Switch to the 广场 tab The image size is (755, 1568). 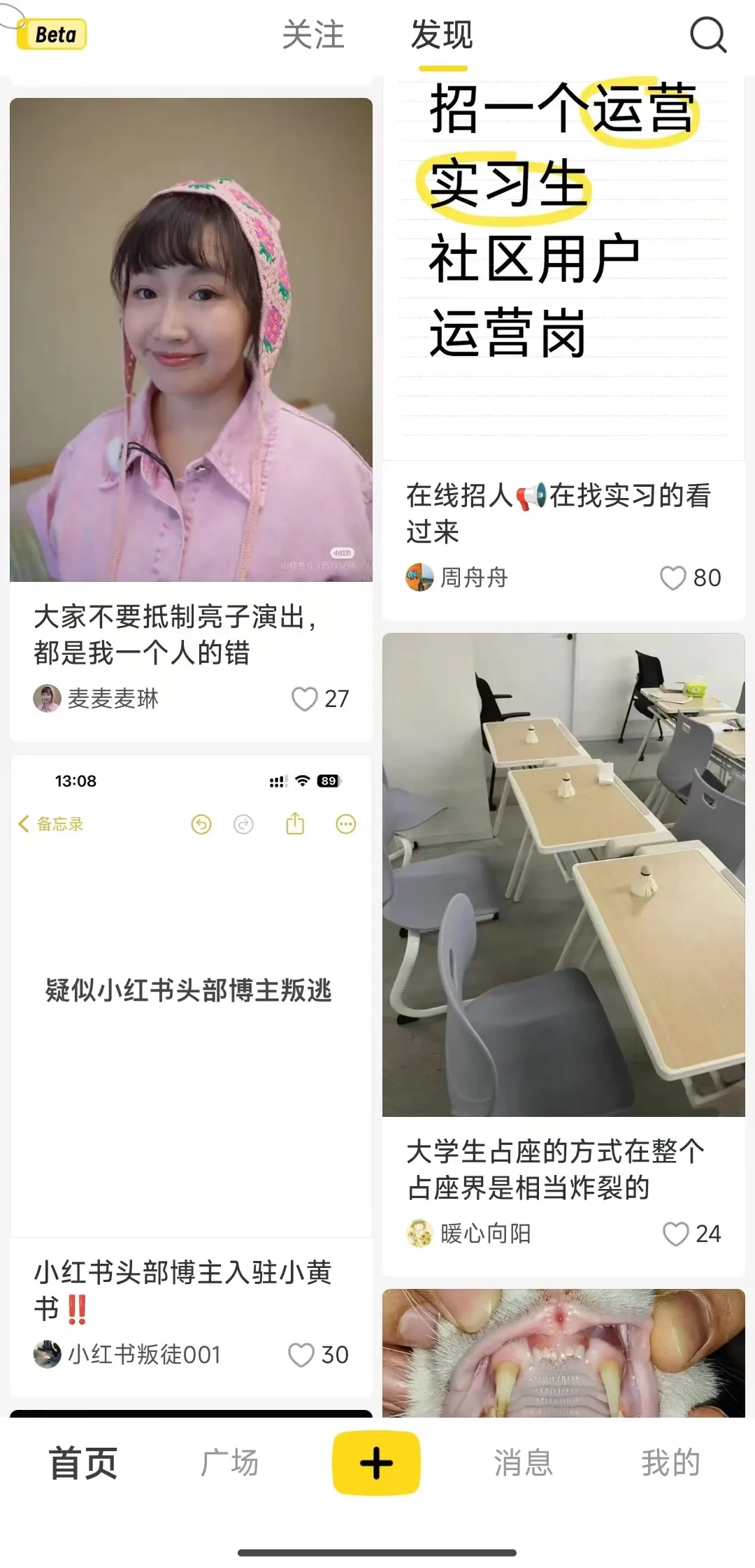click(x=229, y=1463)
